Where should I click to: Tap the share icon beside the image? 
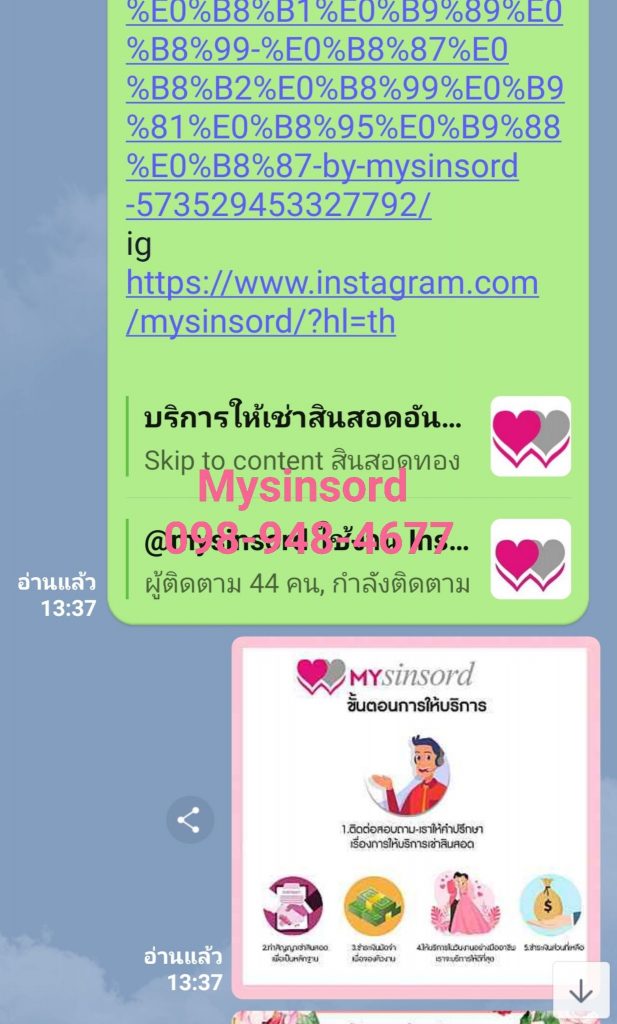[x=189, y=821]
